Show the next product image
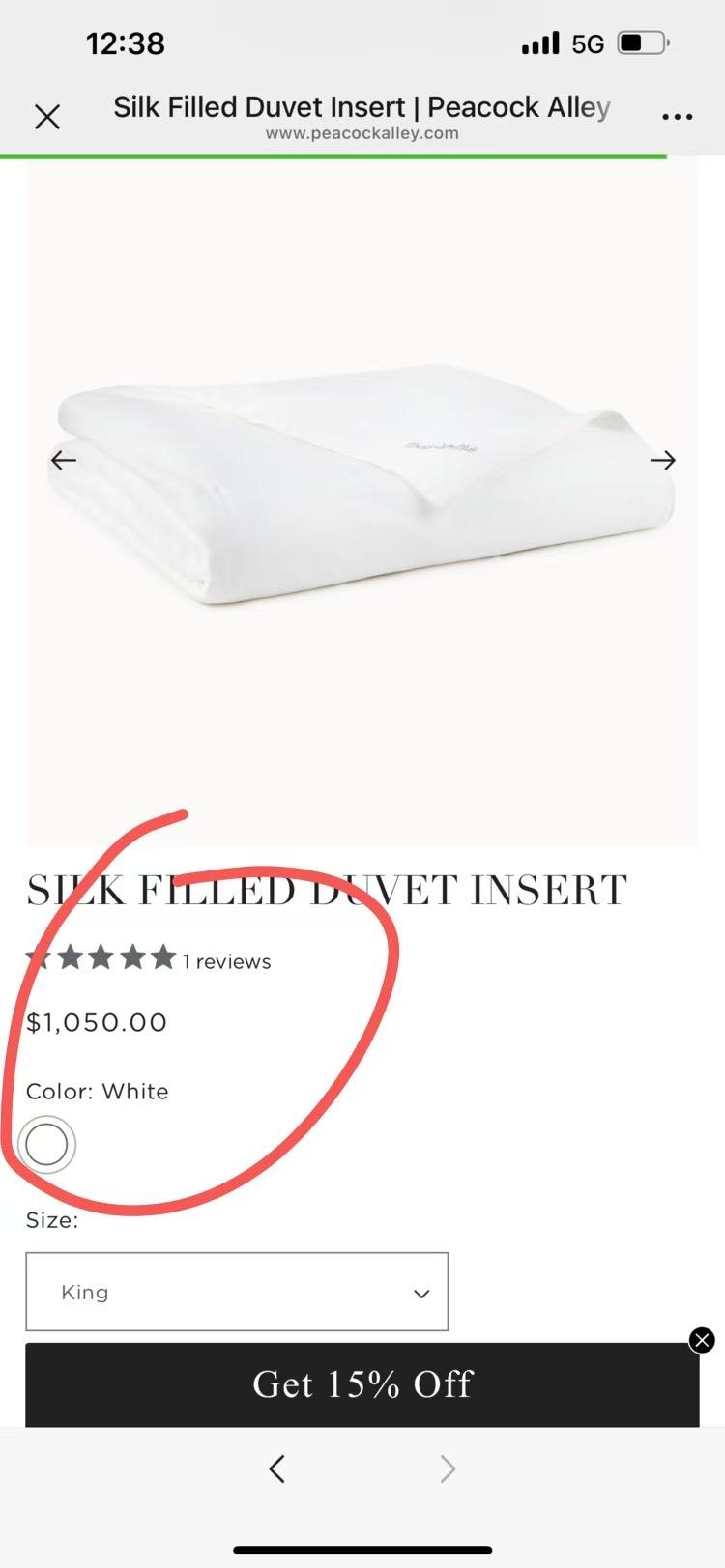Image resolution: width=725 pixels, height=1568 pixels. (662, 460)
